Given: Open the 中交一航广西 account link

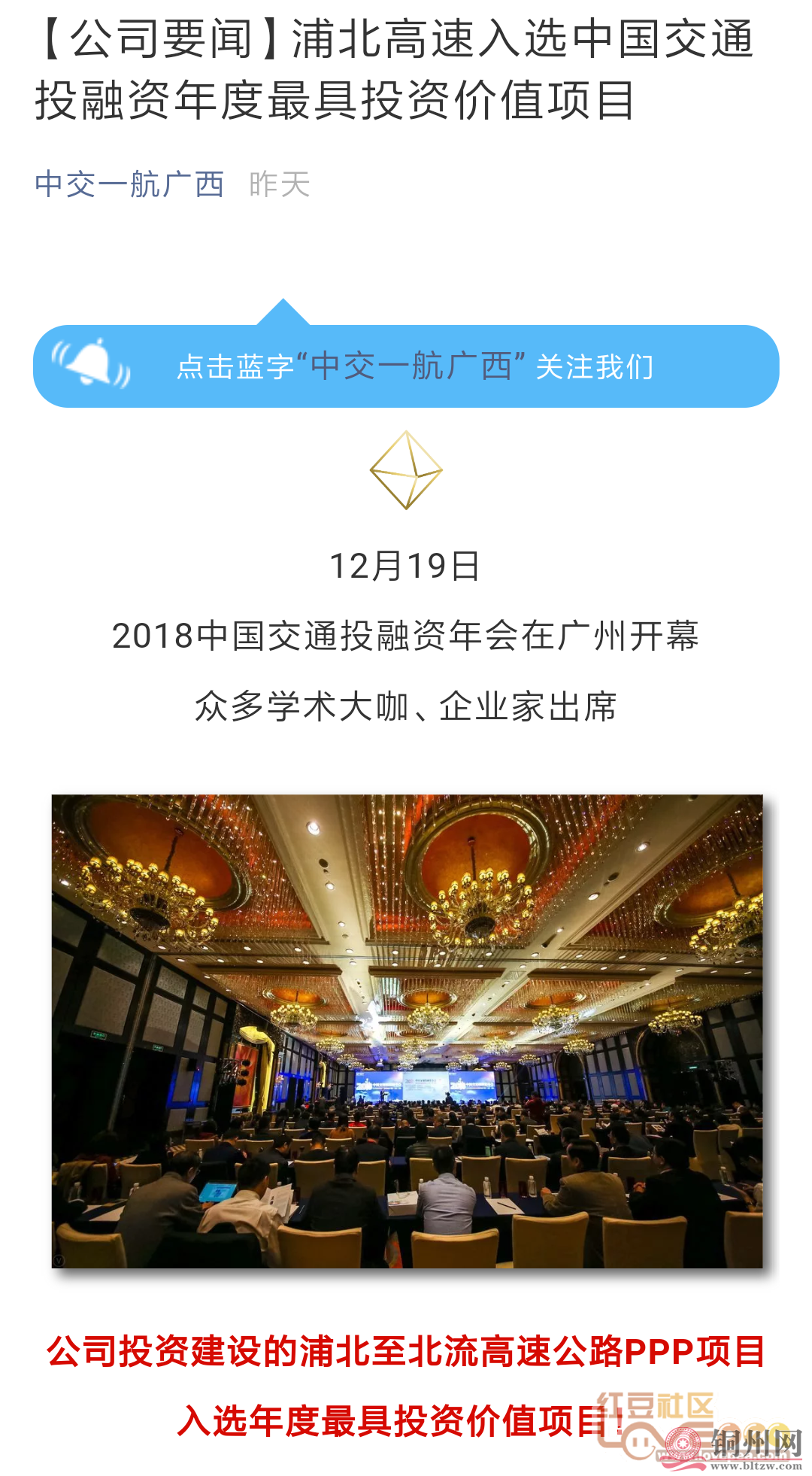Looking at the screenshot, I should point(129,184).
